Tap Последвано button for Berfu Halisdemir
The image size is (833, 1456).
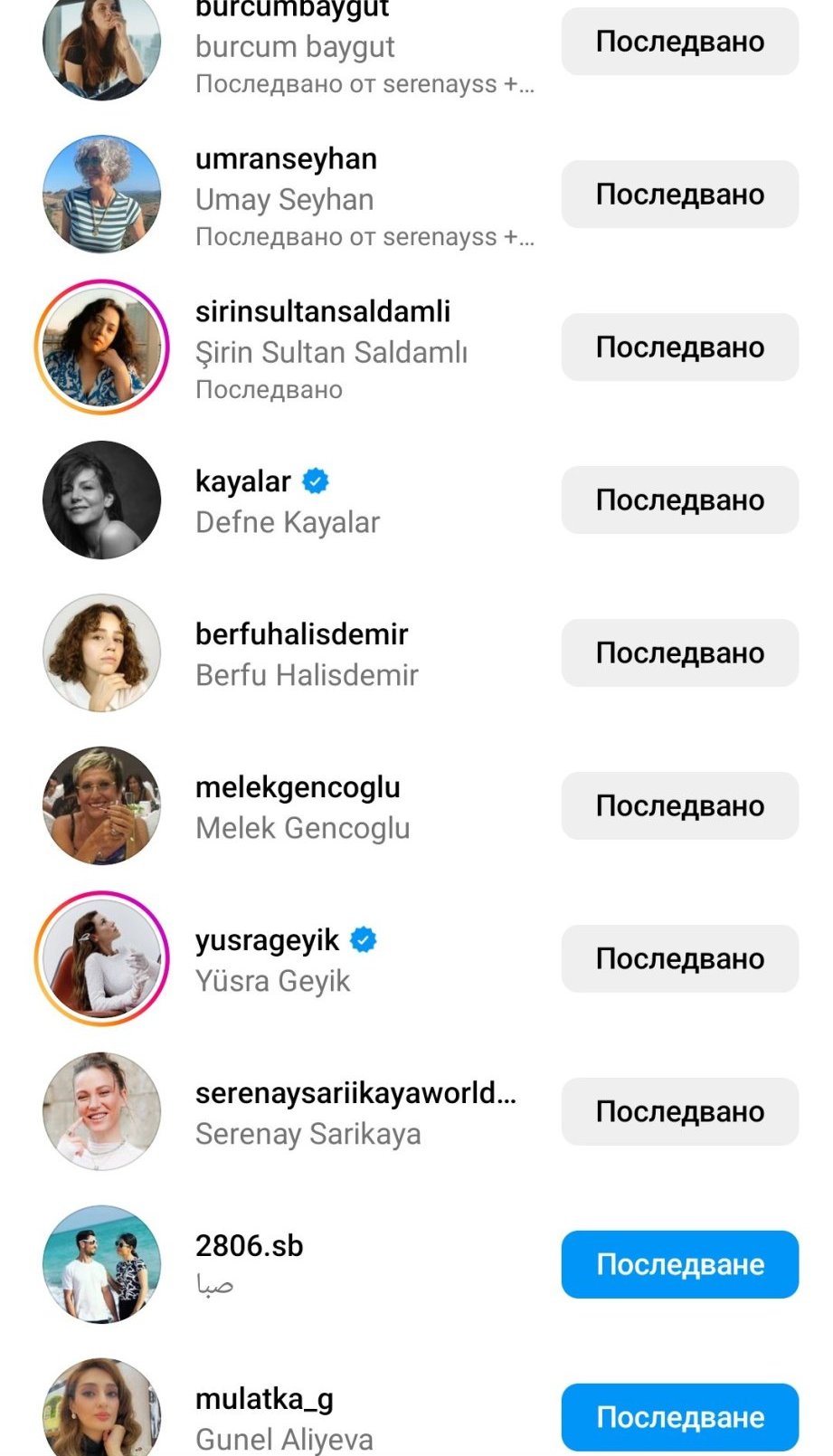tap(679, 653)
